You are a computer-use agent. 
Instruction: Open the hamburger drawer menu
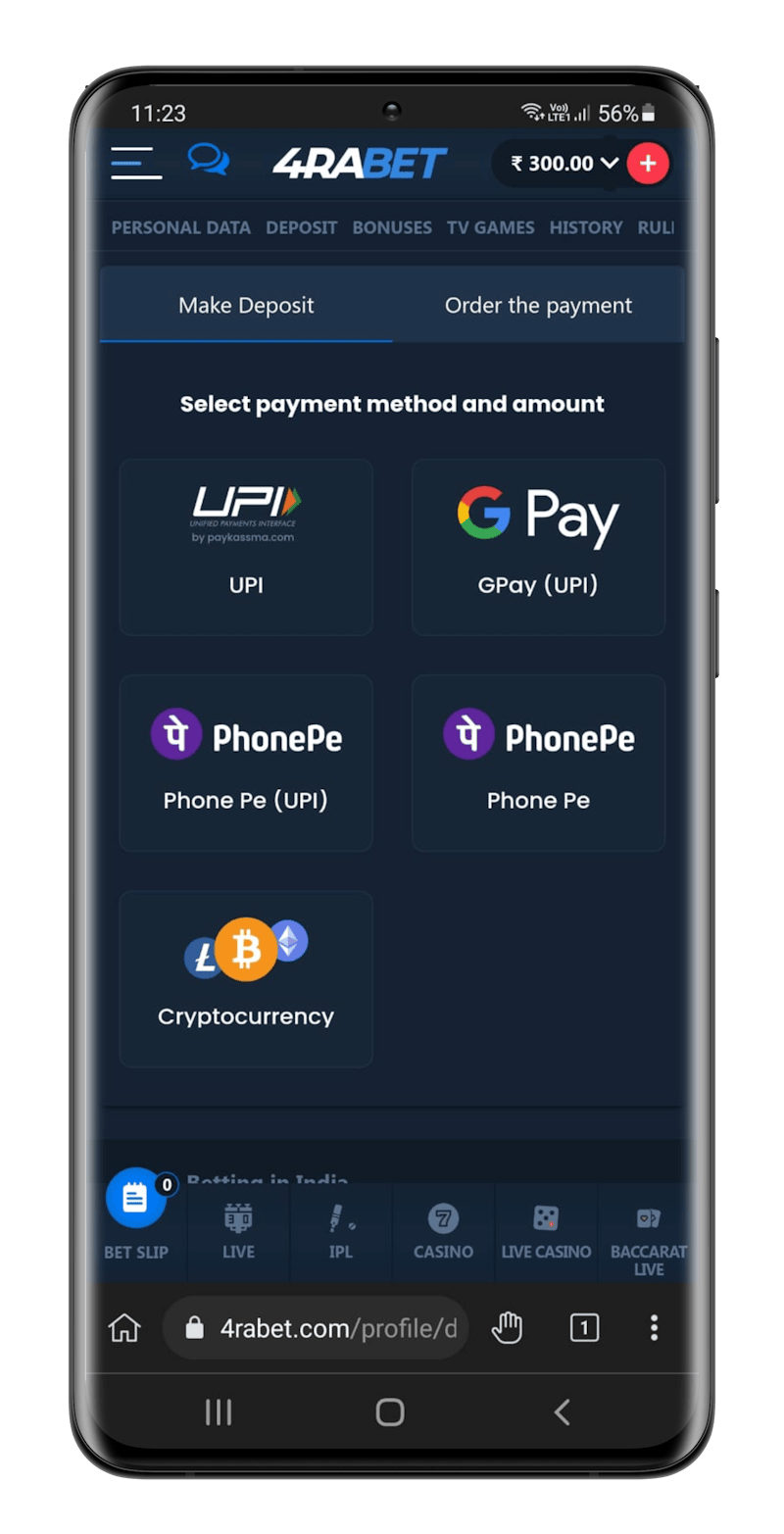coord(136,163)
